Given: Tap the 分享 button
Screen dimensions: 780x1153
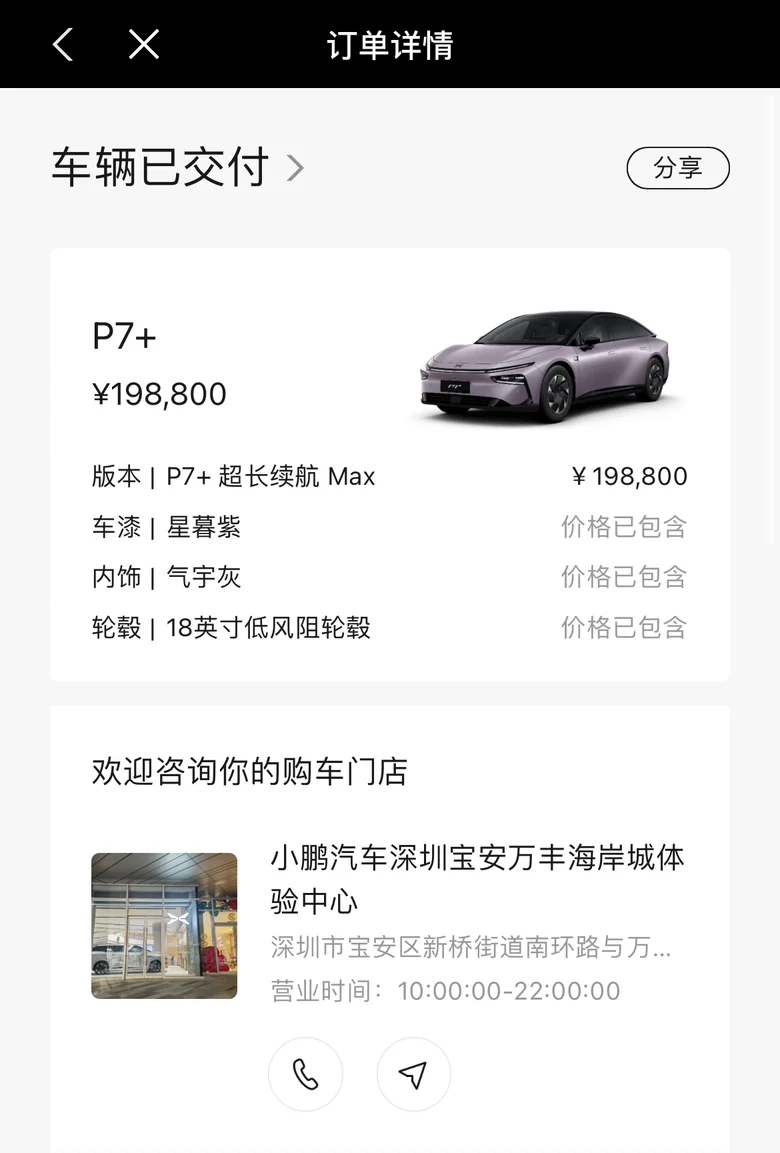Looking at the screenshot, I should (678, 168).
